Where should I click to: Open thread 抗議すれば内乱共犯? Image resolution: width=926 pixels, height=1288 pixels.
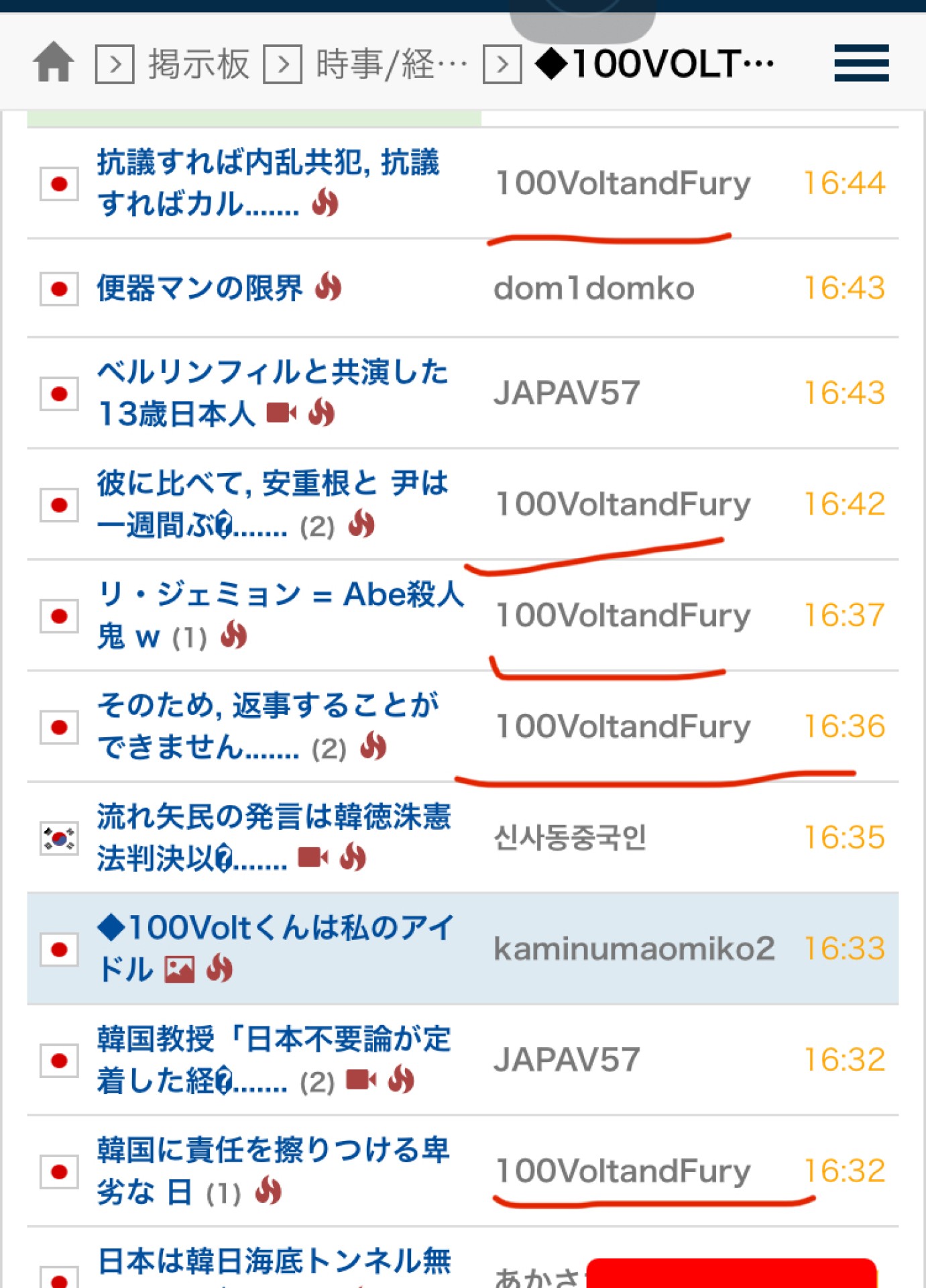pyautogui.click(x=268, y=182)
